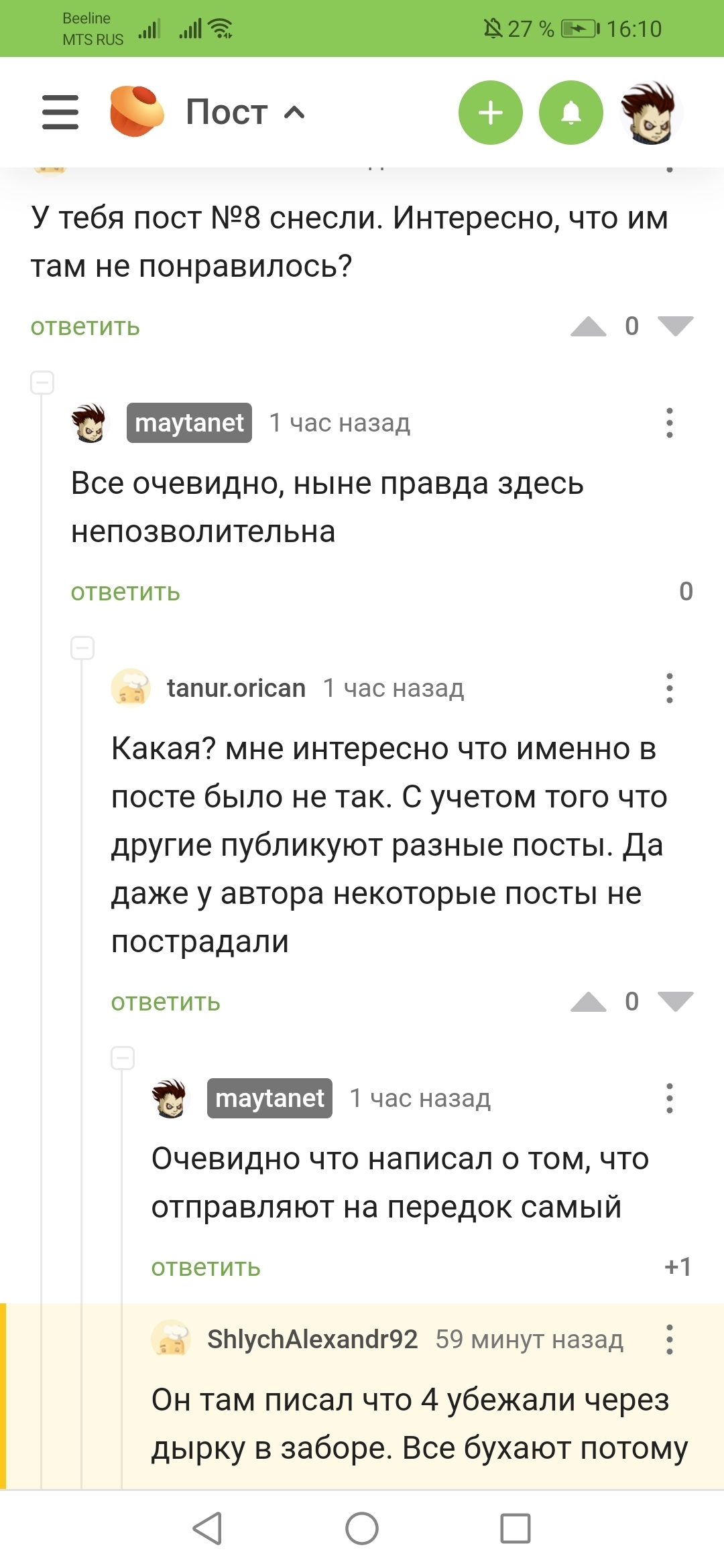Open options for maytanet's first comment
This screenshot has width=724, height=1568.
click(669, 423)
